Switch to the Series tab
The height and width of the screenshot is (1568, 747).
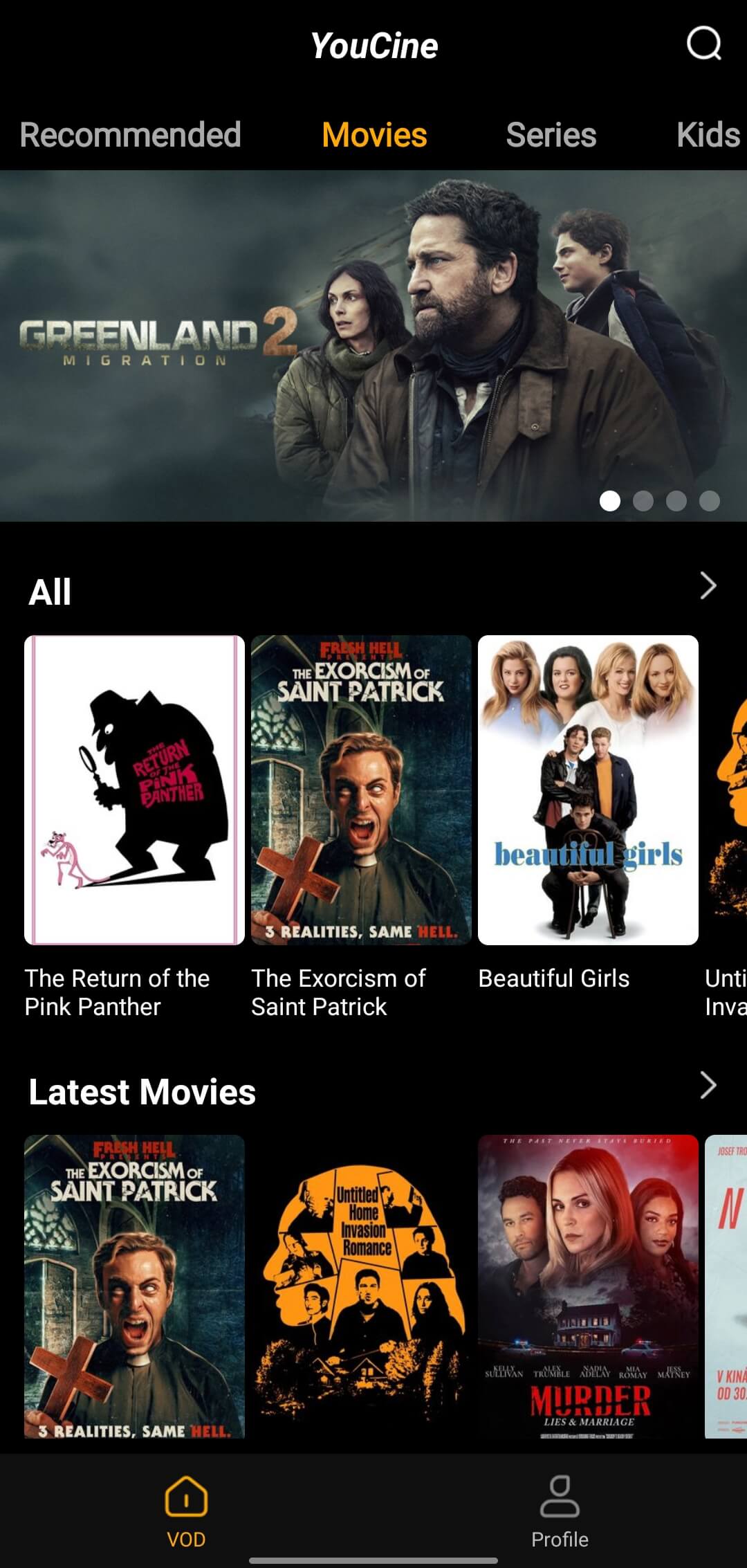tap(551, 135)
